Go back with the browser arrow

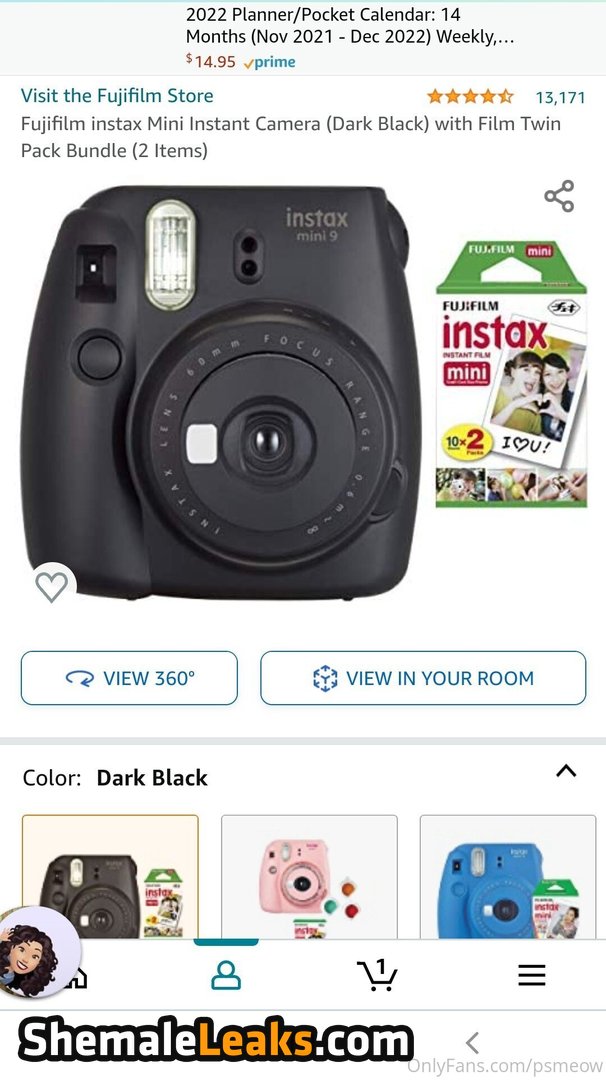(x=472, y=1043)
